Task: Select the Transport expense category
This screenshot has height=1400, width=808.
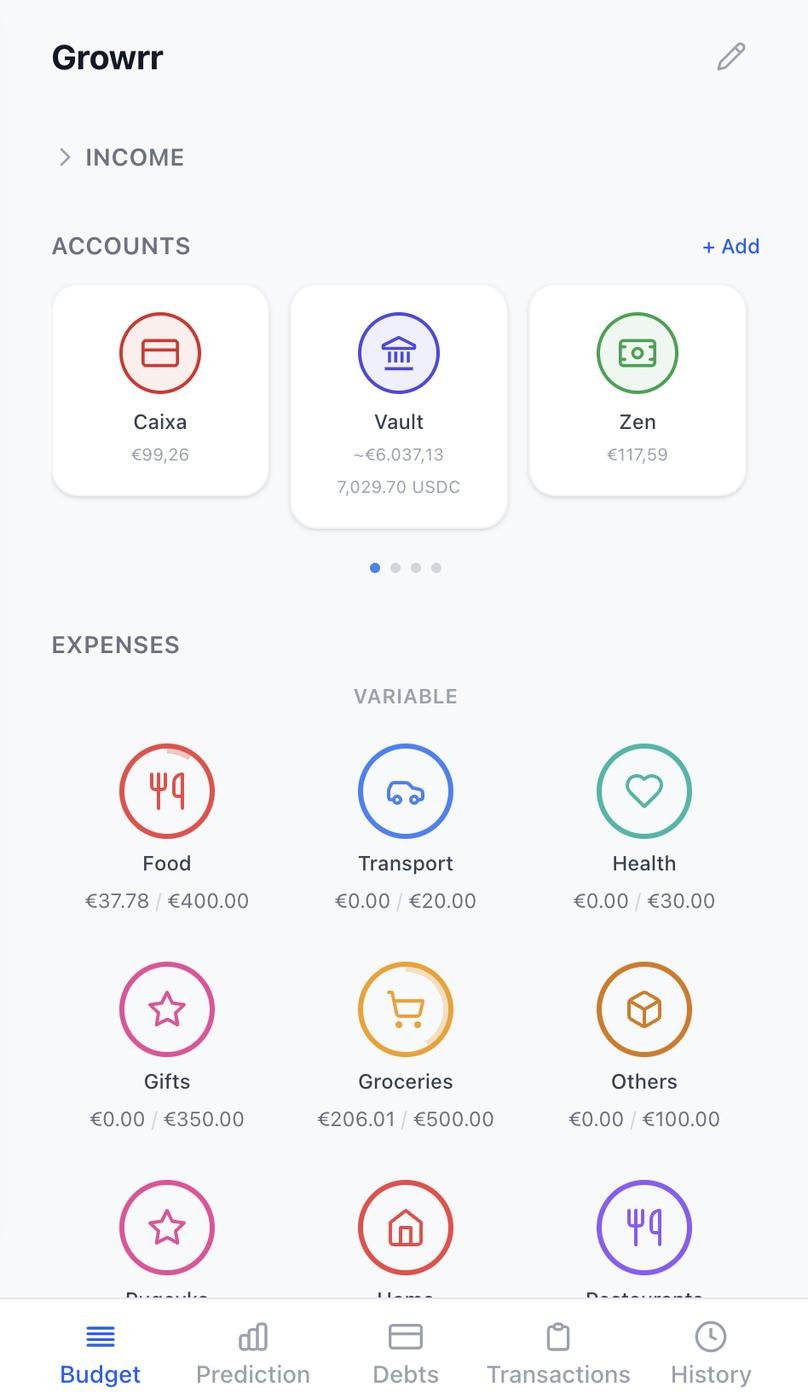Action: [405, 791]
